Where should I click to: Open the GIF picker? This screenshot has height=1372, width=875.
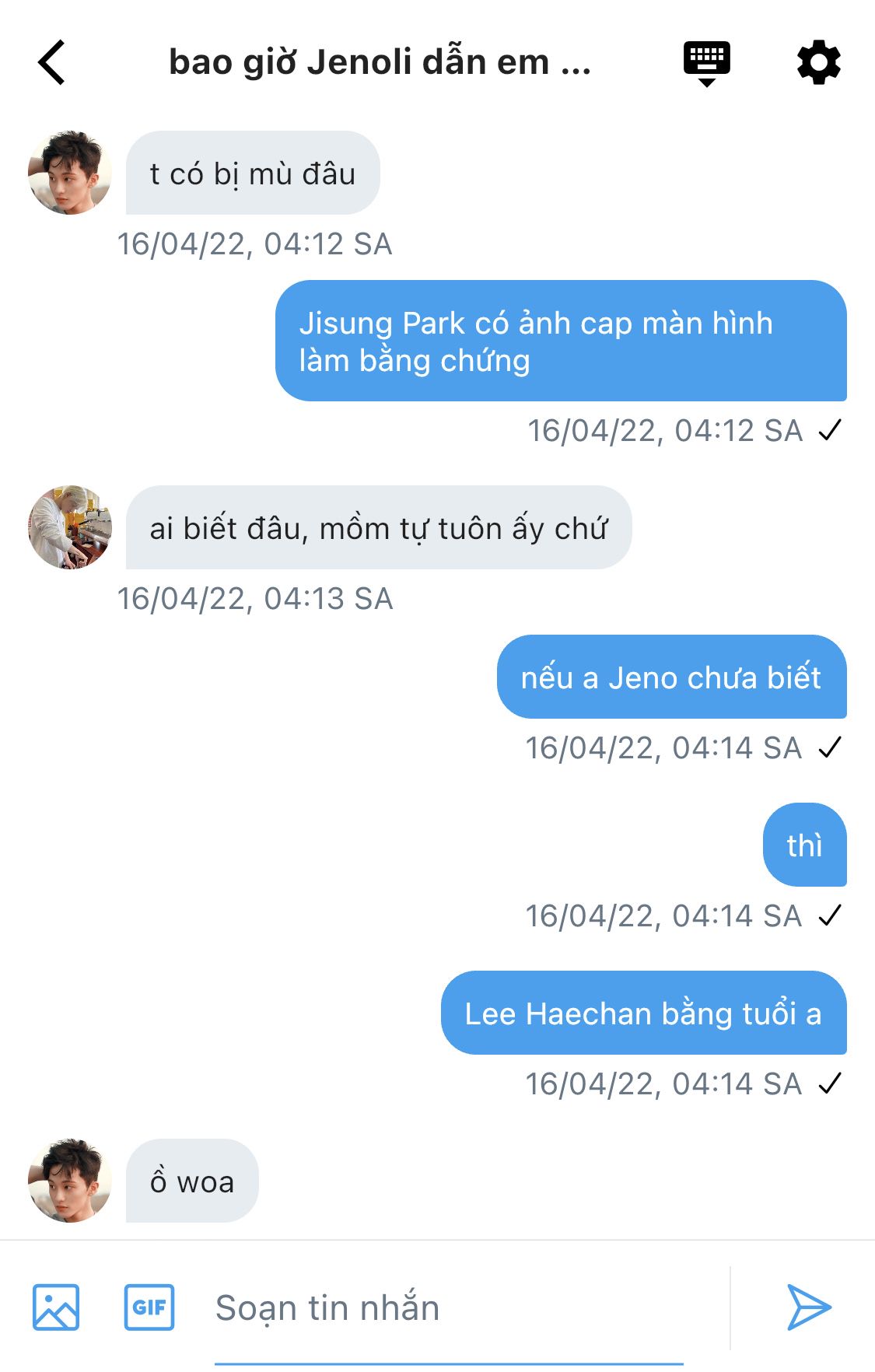[x=149, y=1307]
